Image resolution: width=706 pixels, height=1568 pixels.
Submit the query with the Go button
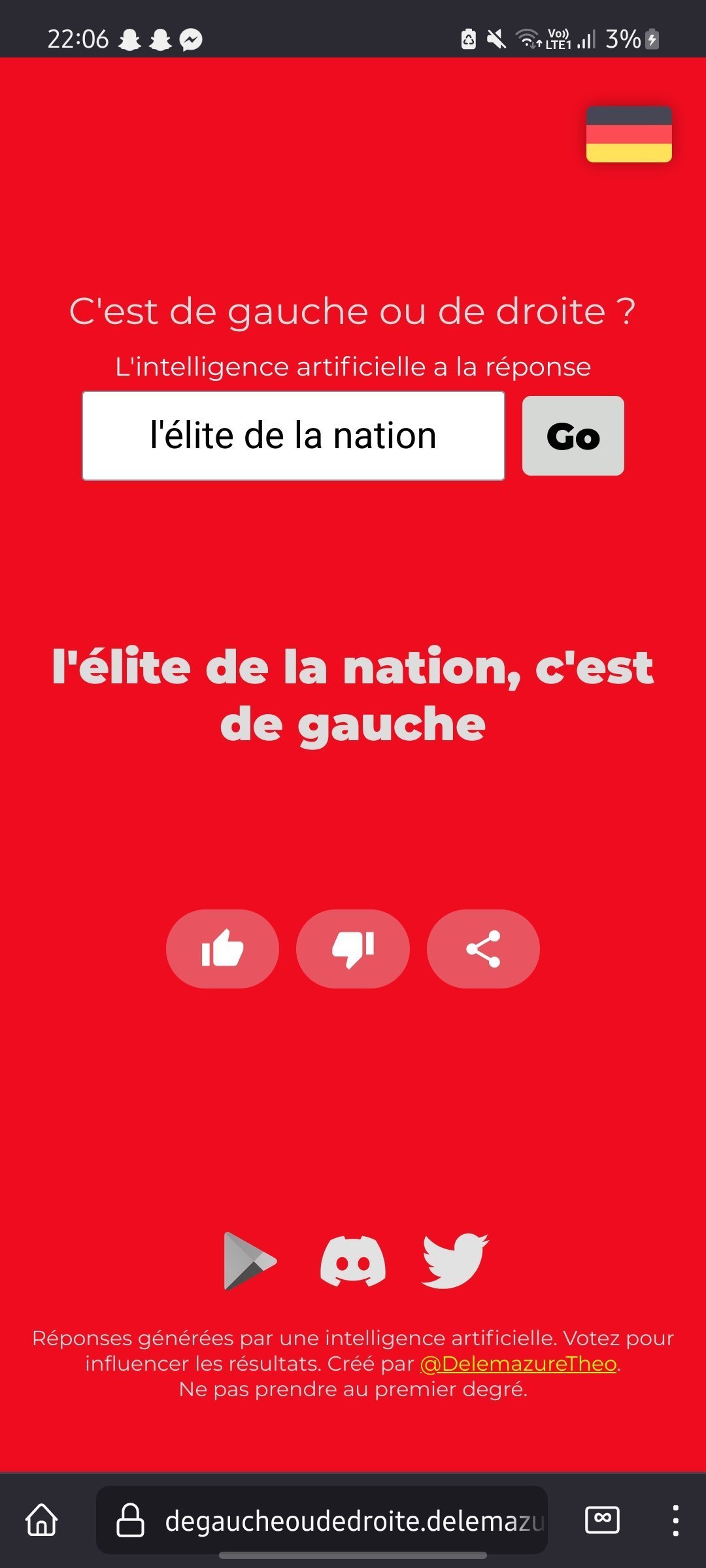573,436
